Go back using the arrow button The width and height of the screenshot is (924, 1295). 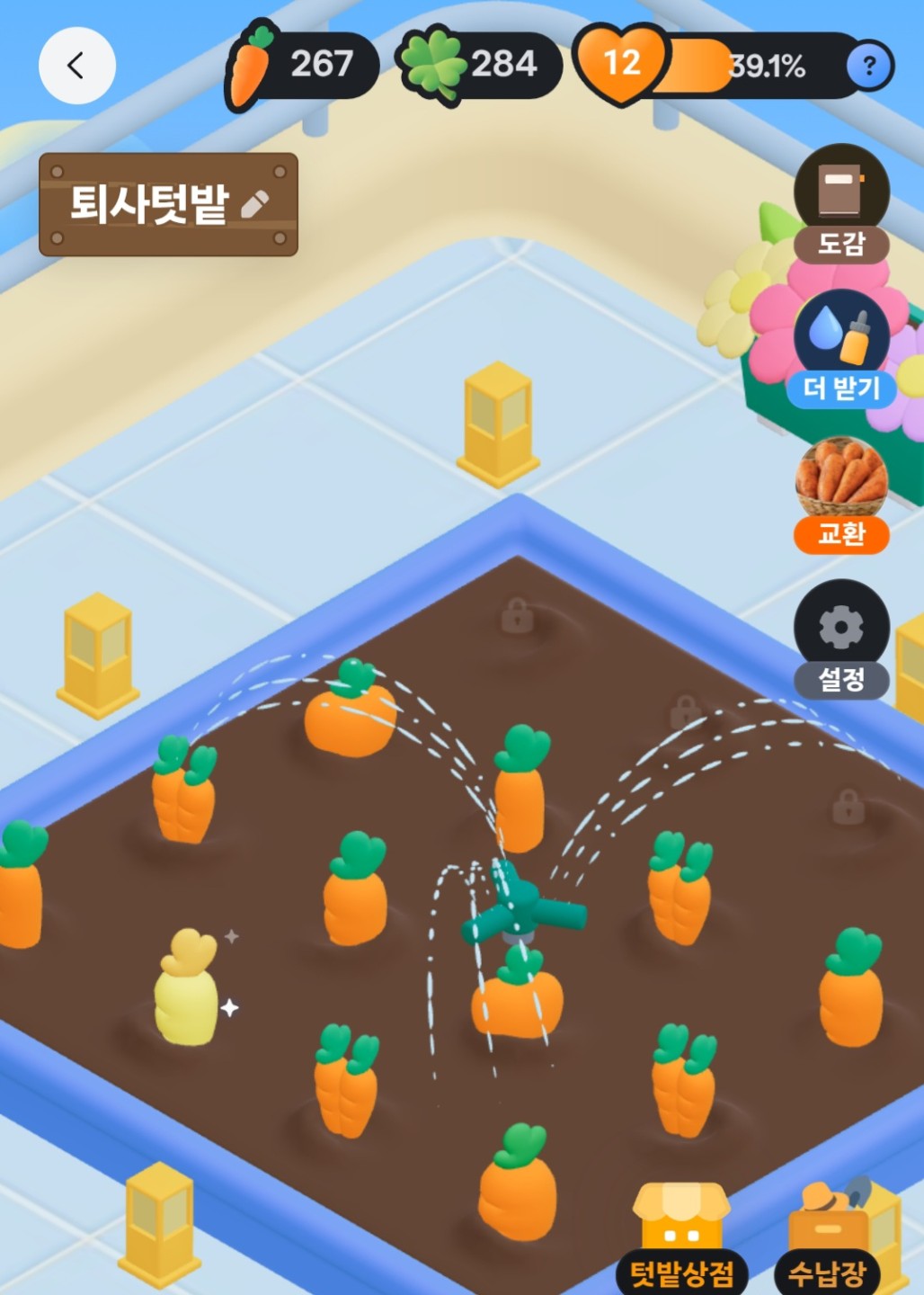[x=76, y=66]
